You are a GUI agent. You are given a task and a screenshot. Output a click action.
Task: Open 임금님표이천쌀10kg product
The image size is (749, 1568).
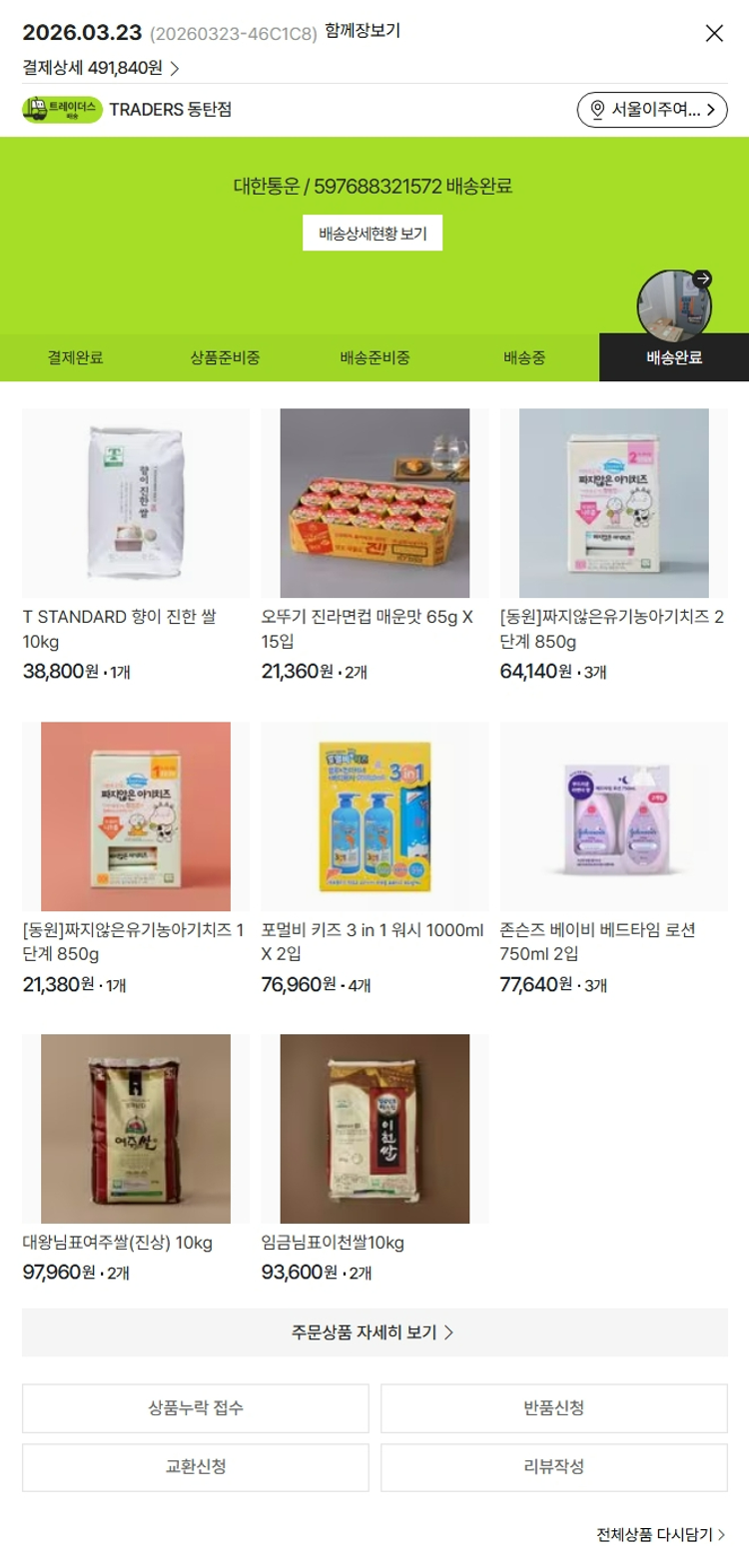(x=374, y=1129)
